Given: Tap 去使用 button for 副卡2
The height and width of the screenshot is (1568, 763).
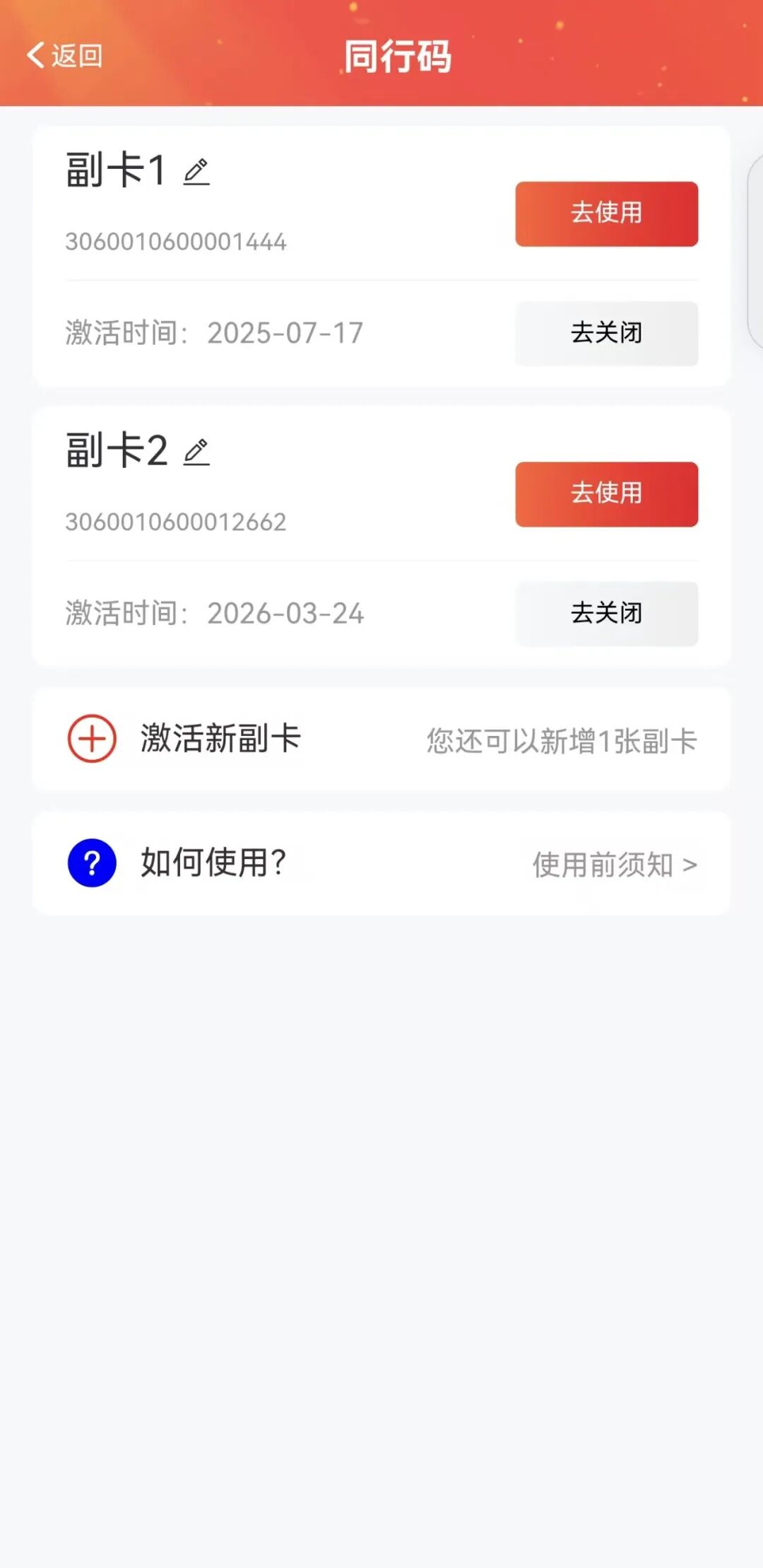Looking at the screenshot, I should [x=606, y=494].
